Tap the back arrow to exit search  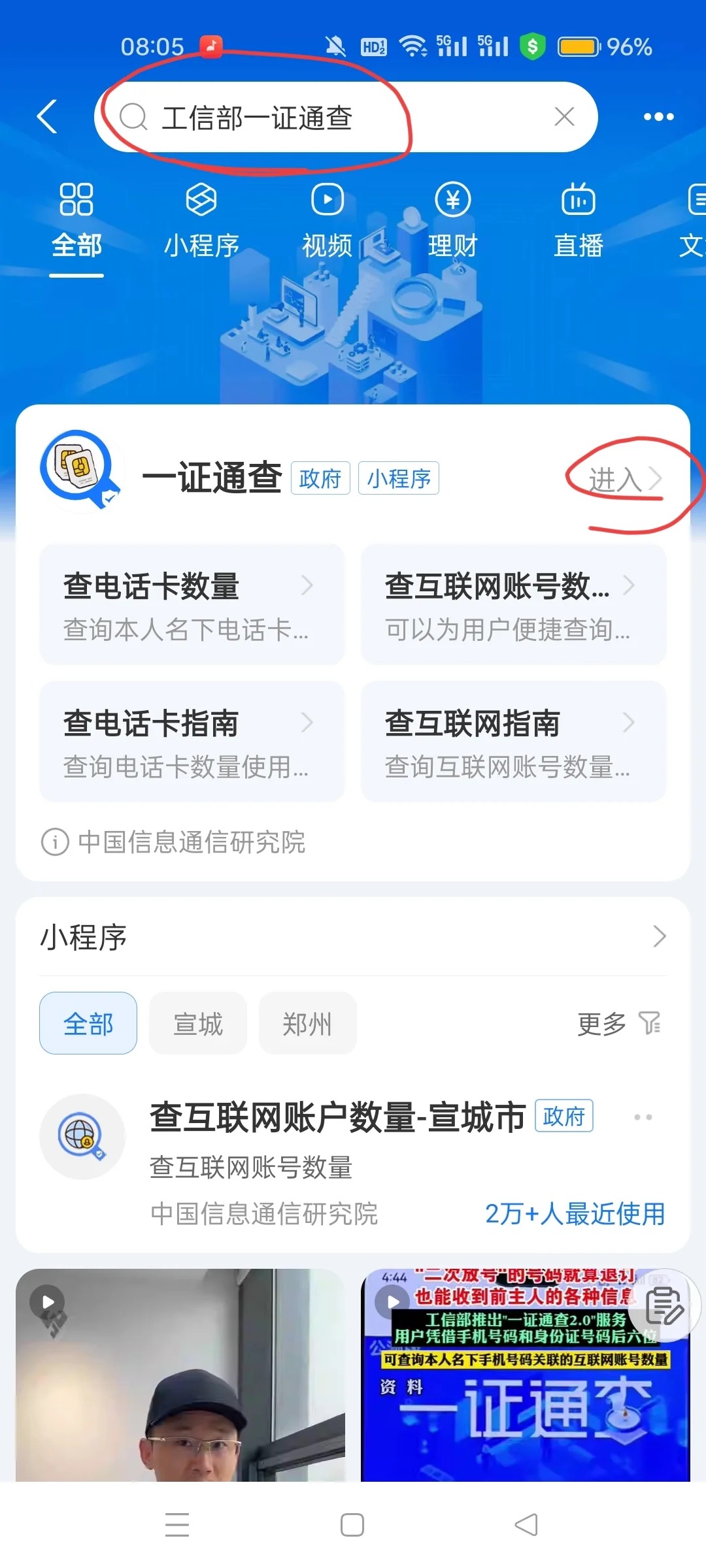pyautogui.click(x=46, y=116)
